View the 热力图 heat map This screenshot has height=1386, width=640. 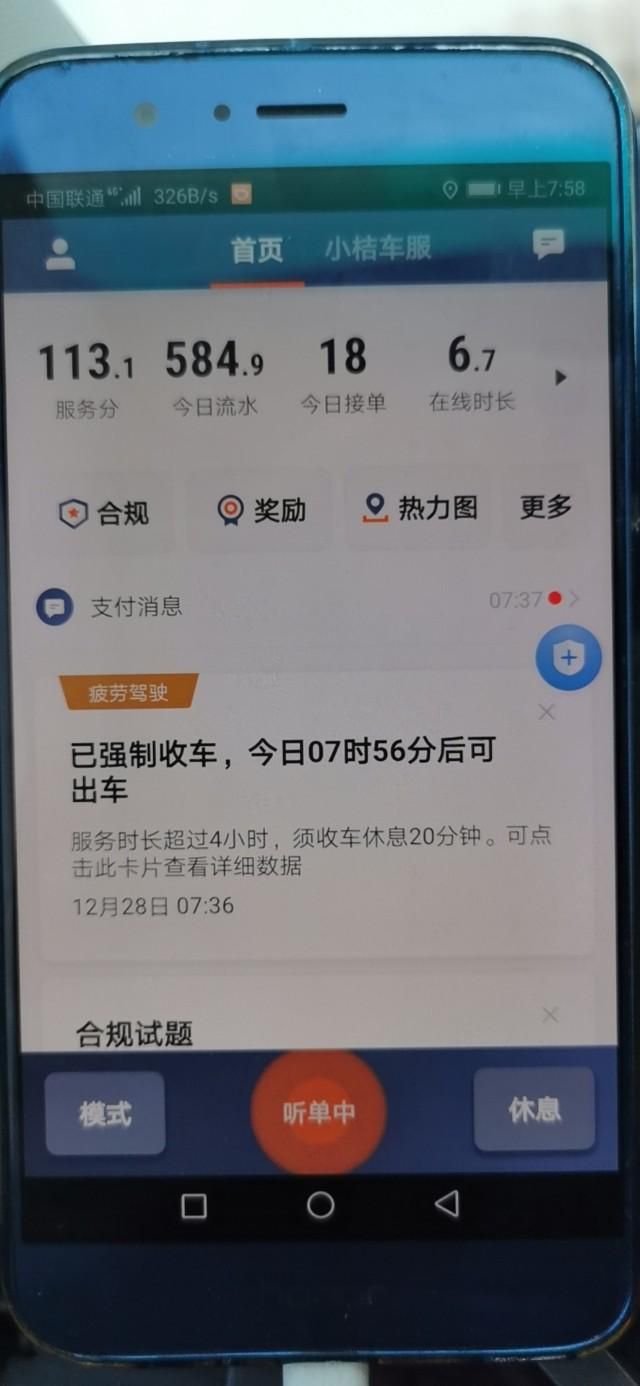click(419, 508)
